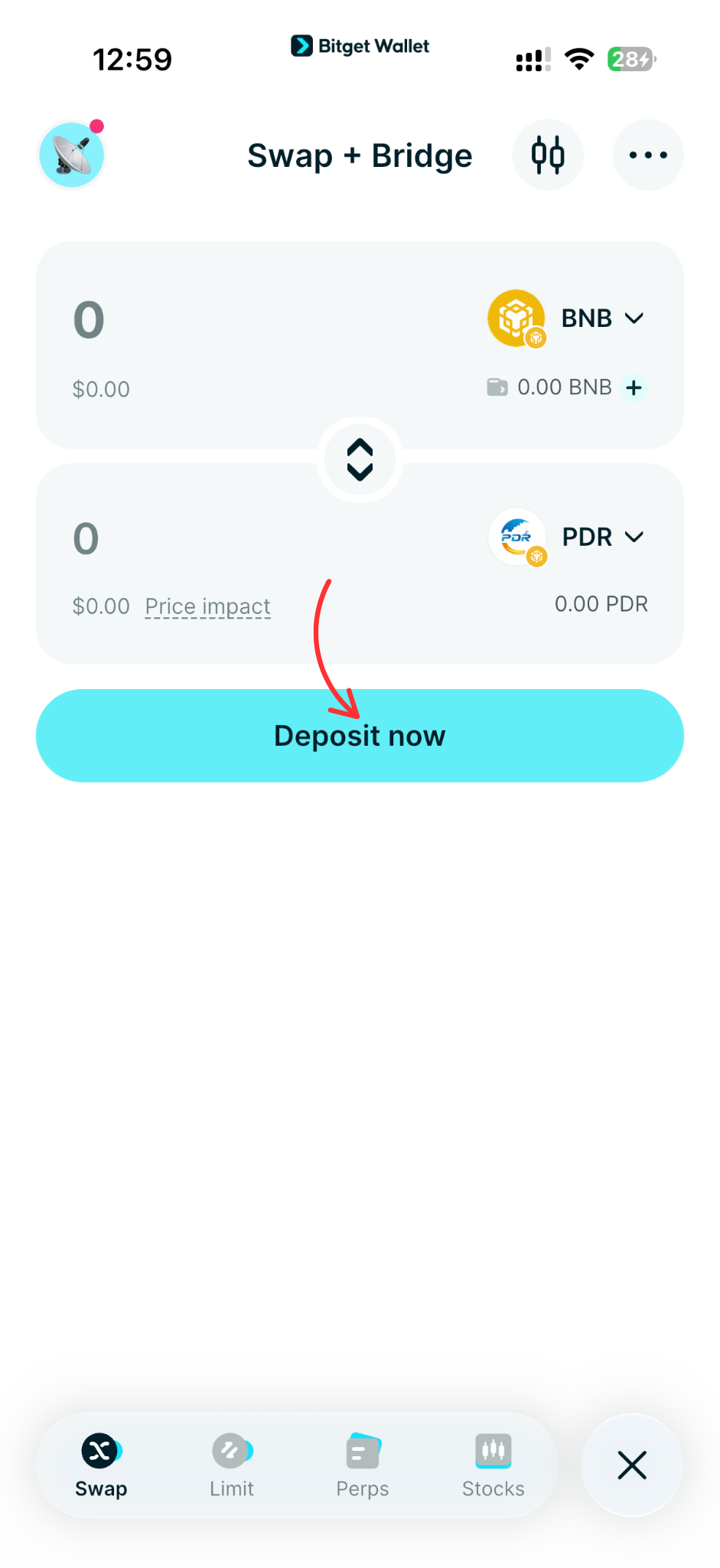Select the BNB token logo

tap(516, 318)
